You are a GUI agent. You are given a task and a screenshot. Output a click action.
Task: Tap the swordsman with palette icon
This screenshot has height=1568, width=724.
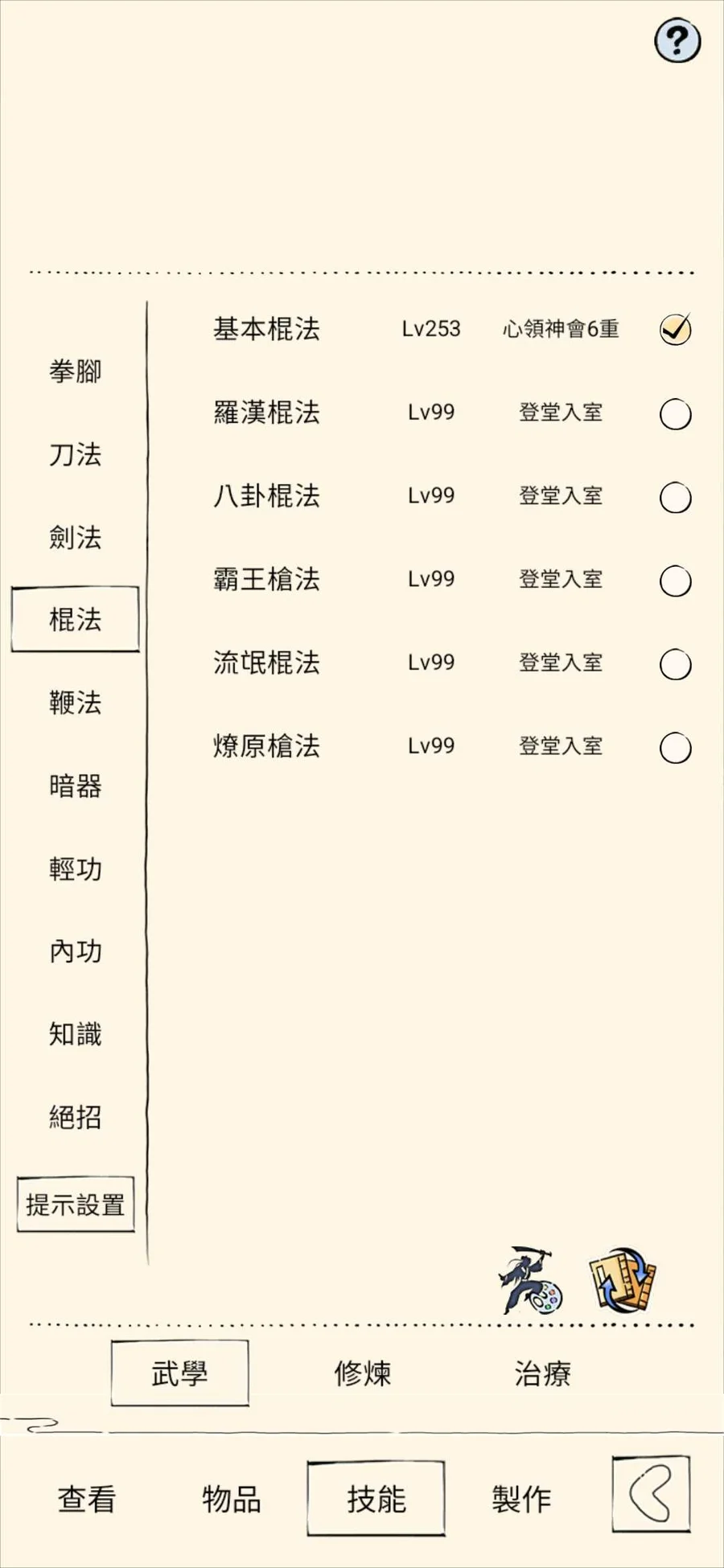click(x=530, y=1279)
